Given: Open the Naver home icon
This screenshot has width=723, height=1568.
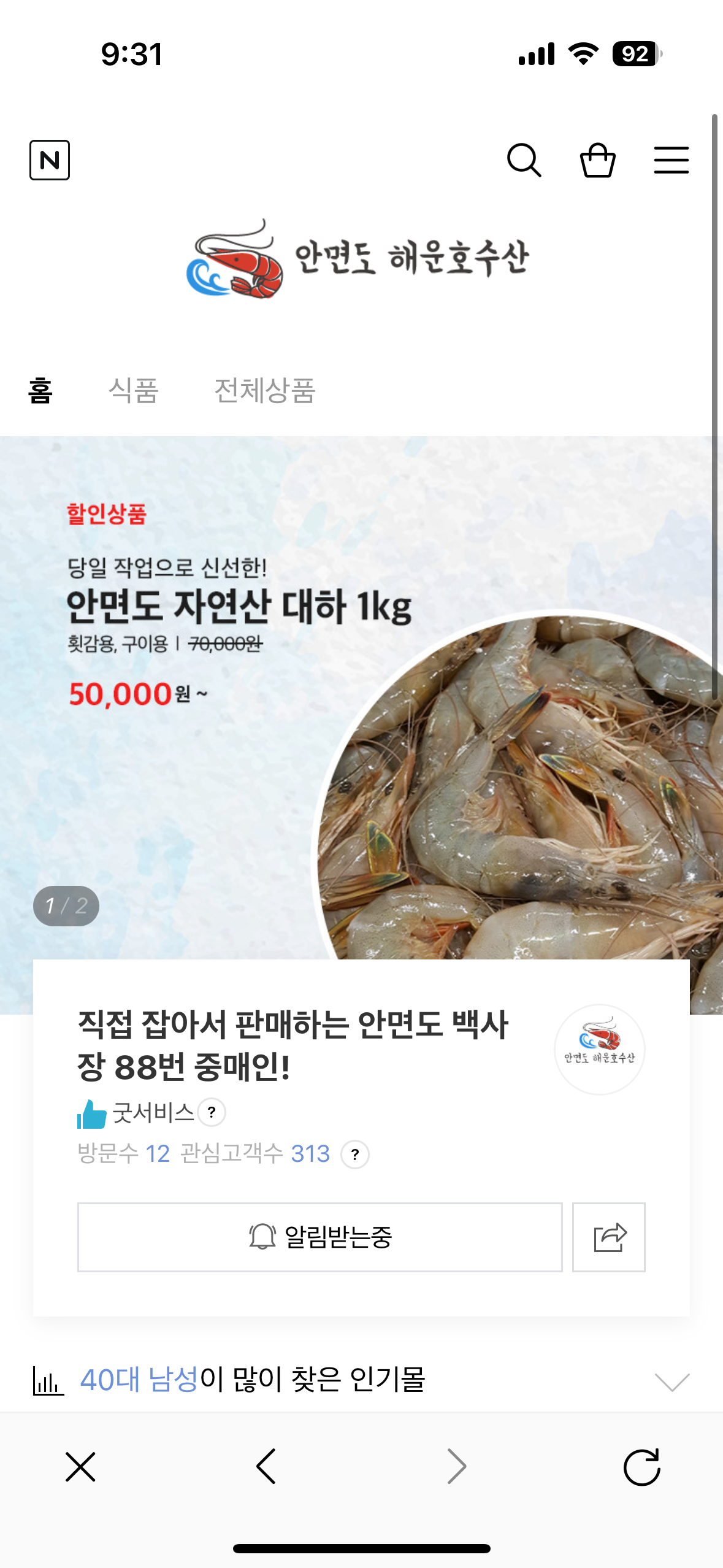Looking at the screenshot, I should 50,160.
